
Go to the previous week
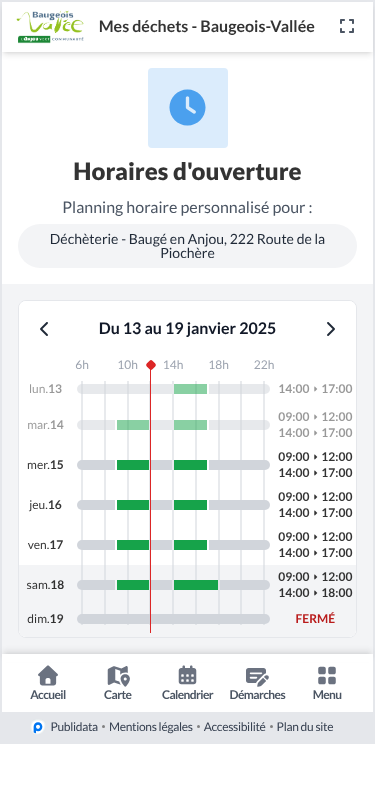pyautogui.click(x=45, y=329)
